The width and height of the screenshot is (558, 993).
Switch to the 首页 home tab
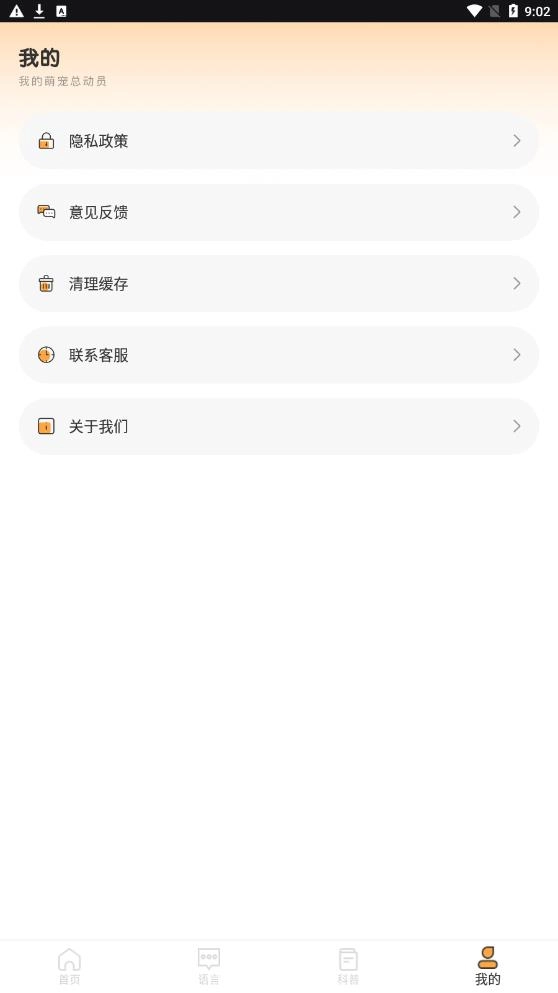tap(70, 966)
